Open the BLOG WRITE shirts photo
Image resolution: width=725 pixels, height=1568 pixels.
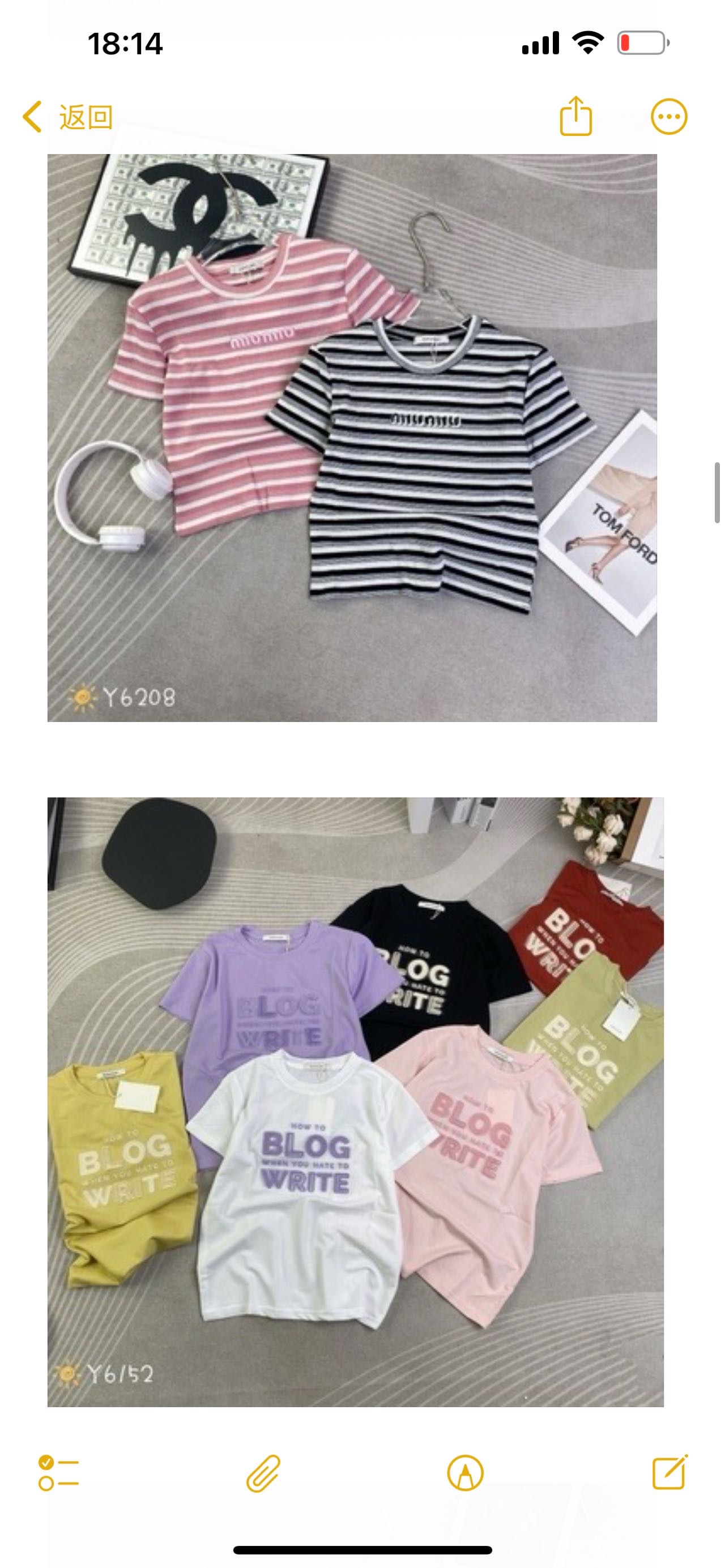(356, 1102)
